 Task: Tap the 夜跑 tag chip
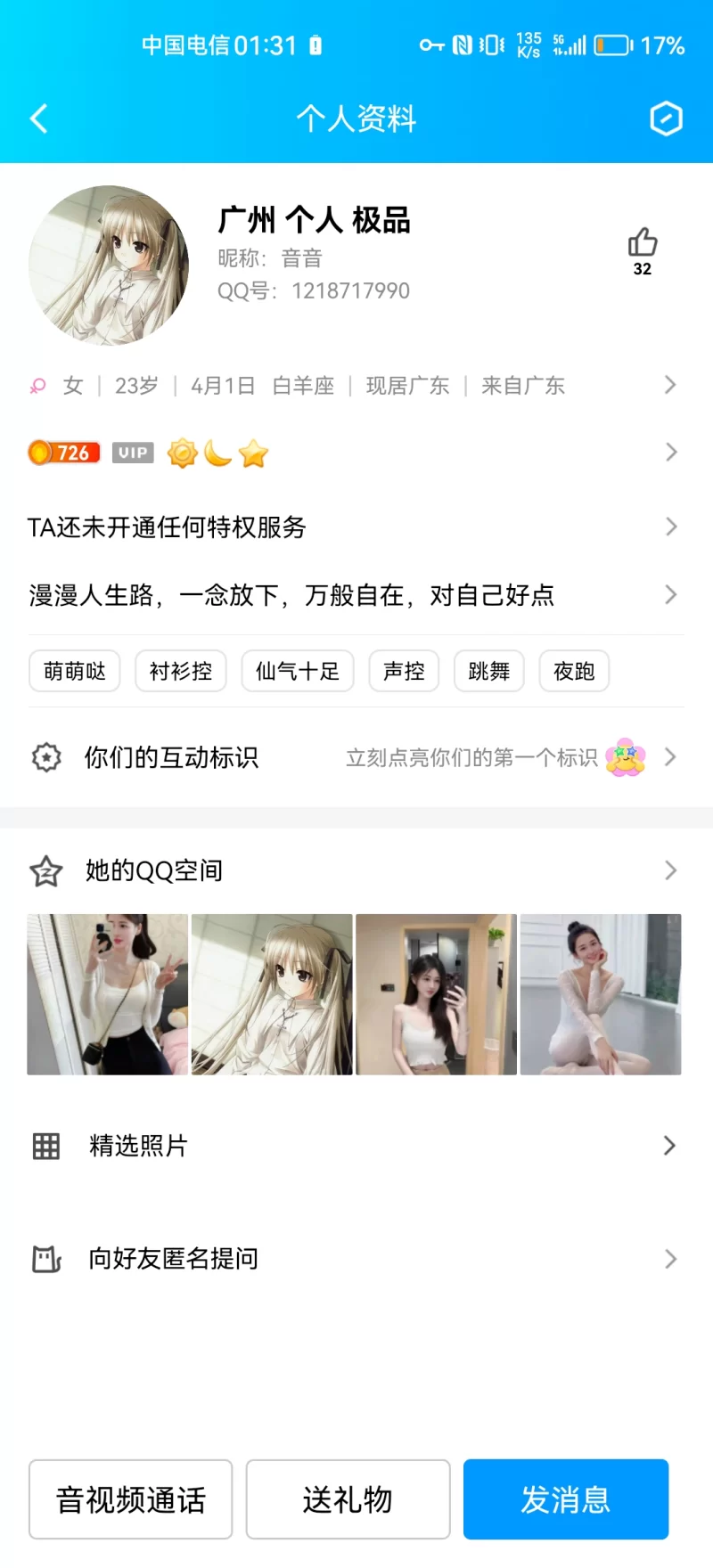[x=574, y=671]
